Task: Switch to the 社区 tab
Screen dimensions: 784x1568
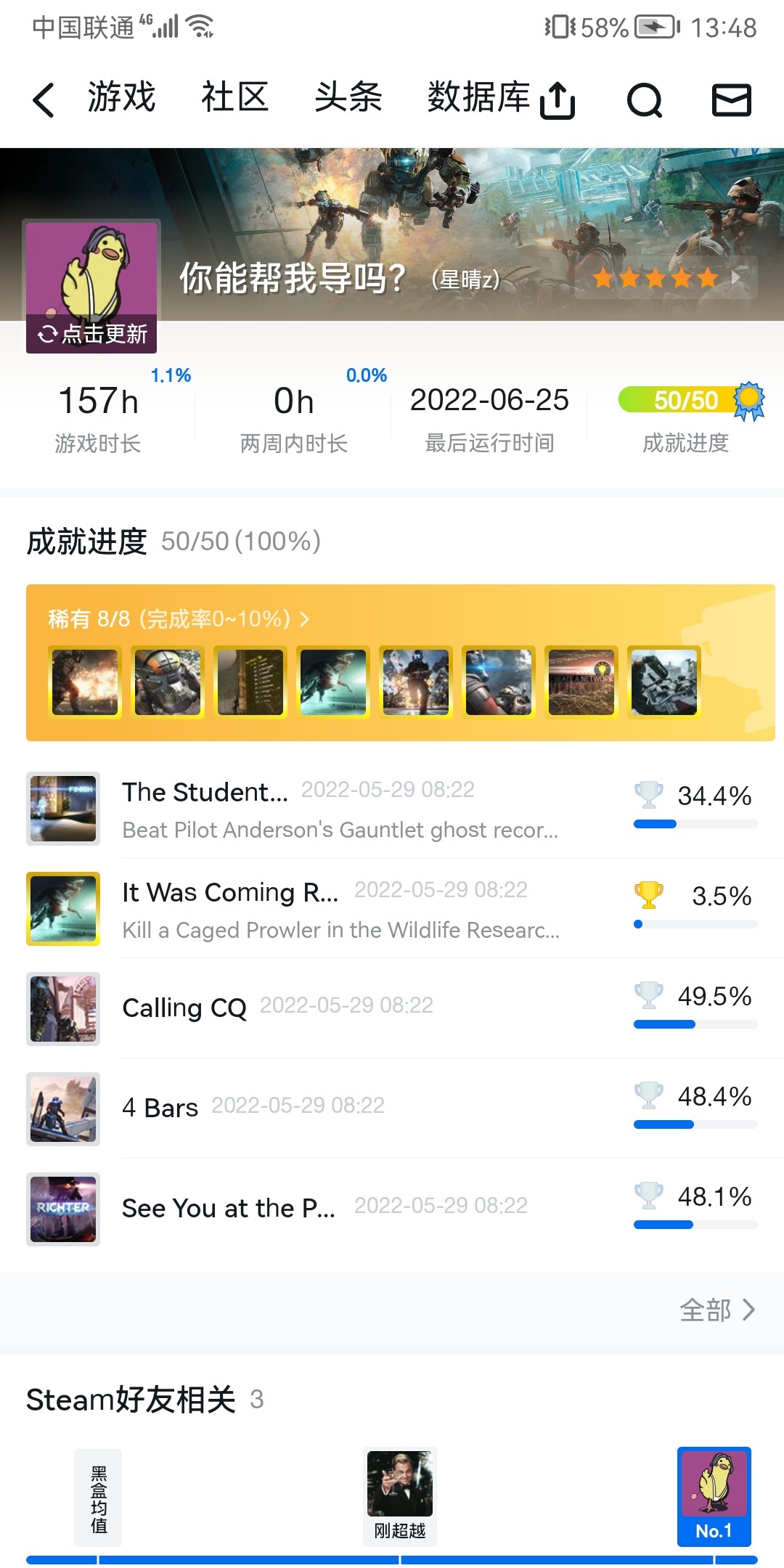Action: 235,97
